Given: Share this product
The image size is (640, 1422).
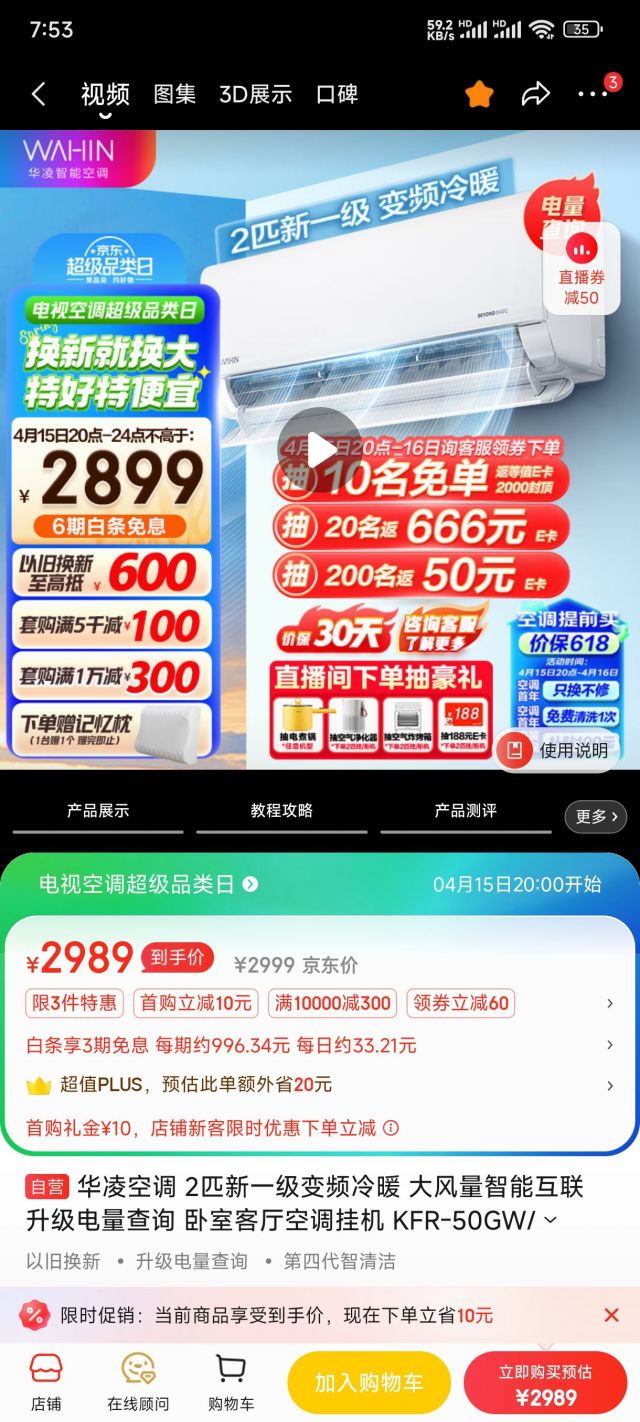Looking at the screenshot, I should pyautogui.click(x=536, y=94).
